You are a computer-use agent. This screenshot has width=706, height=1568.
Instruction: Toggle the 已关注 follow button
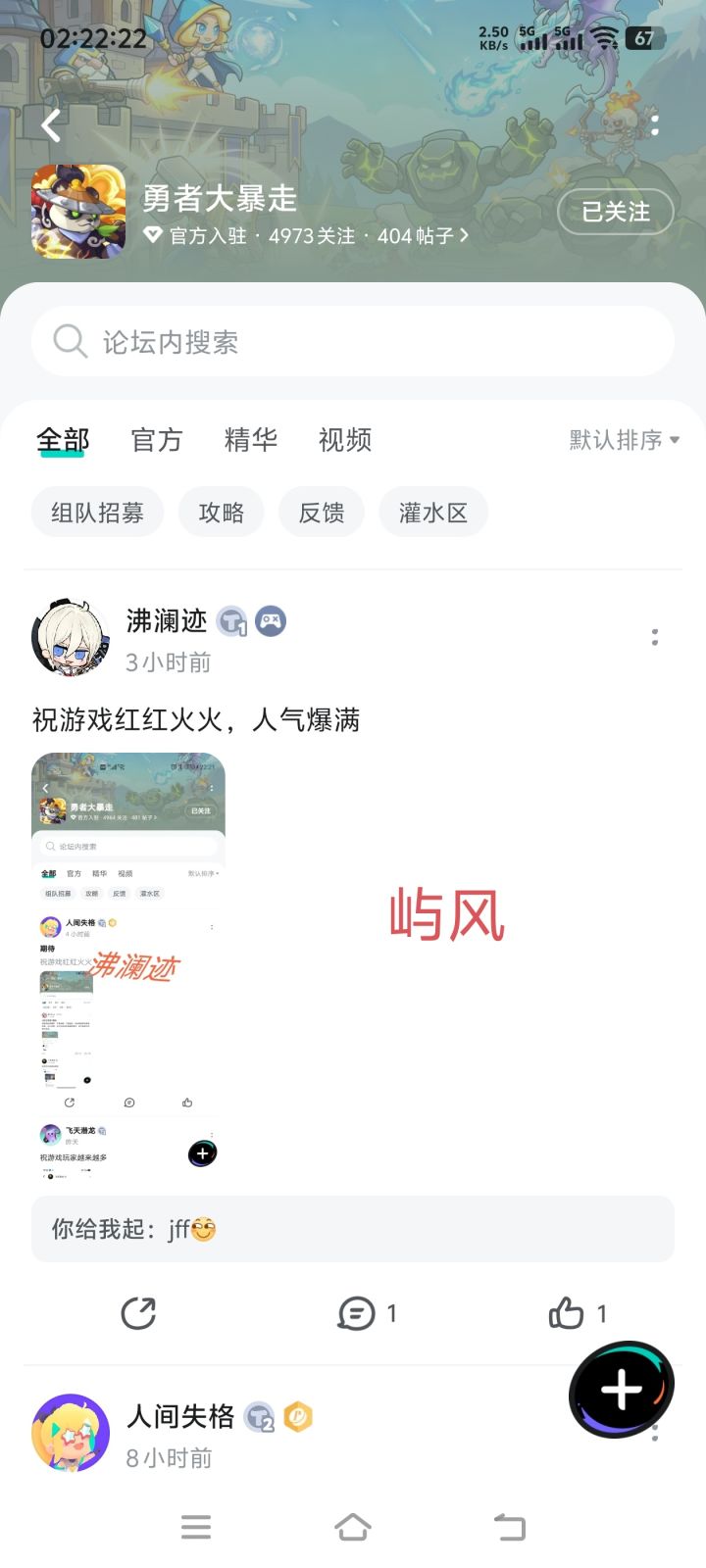point(615,212)
